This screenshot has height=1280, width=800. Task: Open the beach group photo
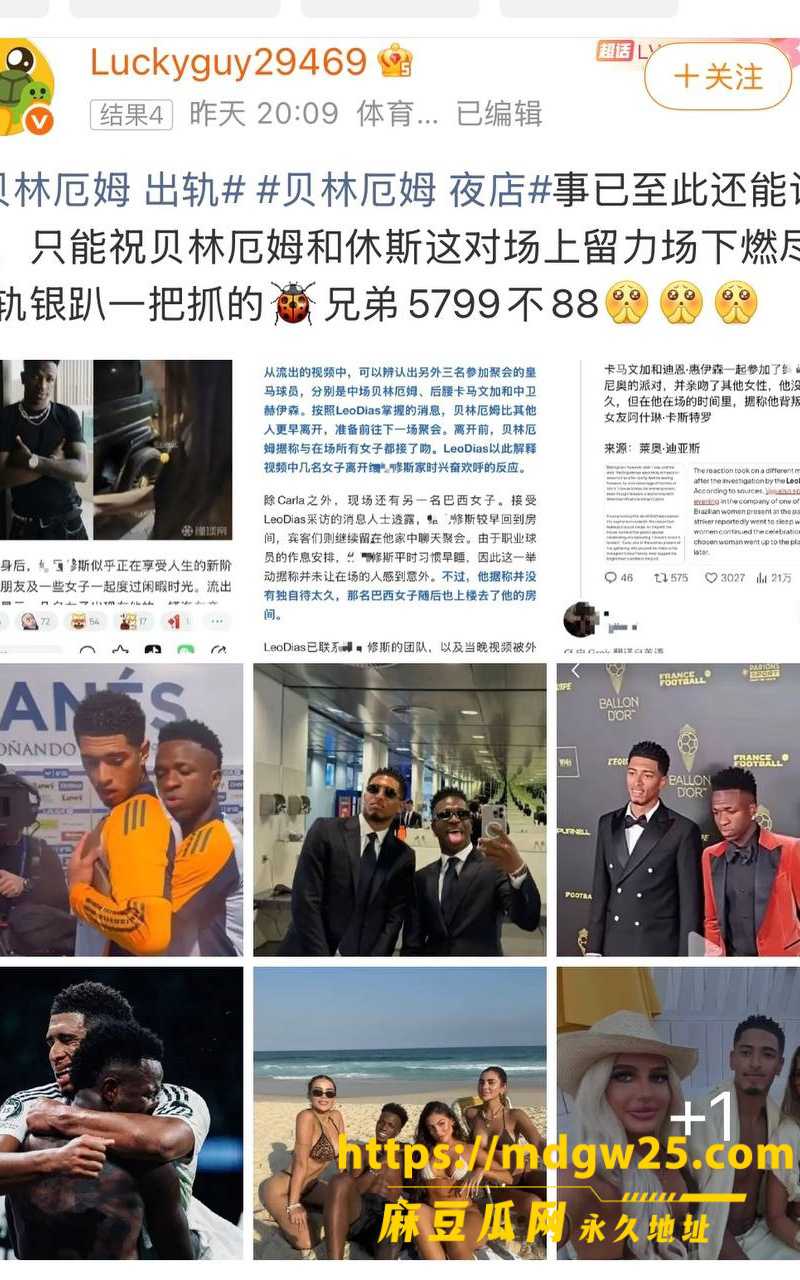[x=400, y=1113]
